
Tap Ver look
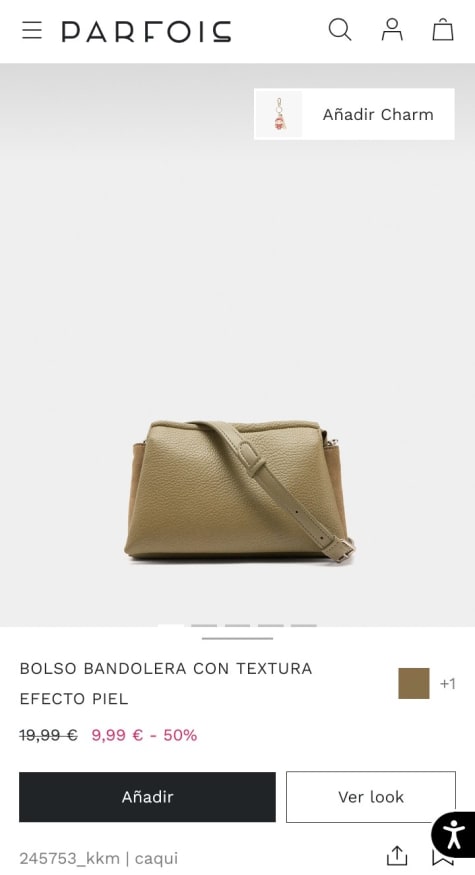(x=371, y=796)
